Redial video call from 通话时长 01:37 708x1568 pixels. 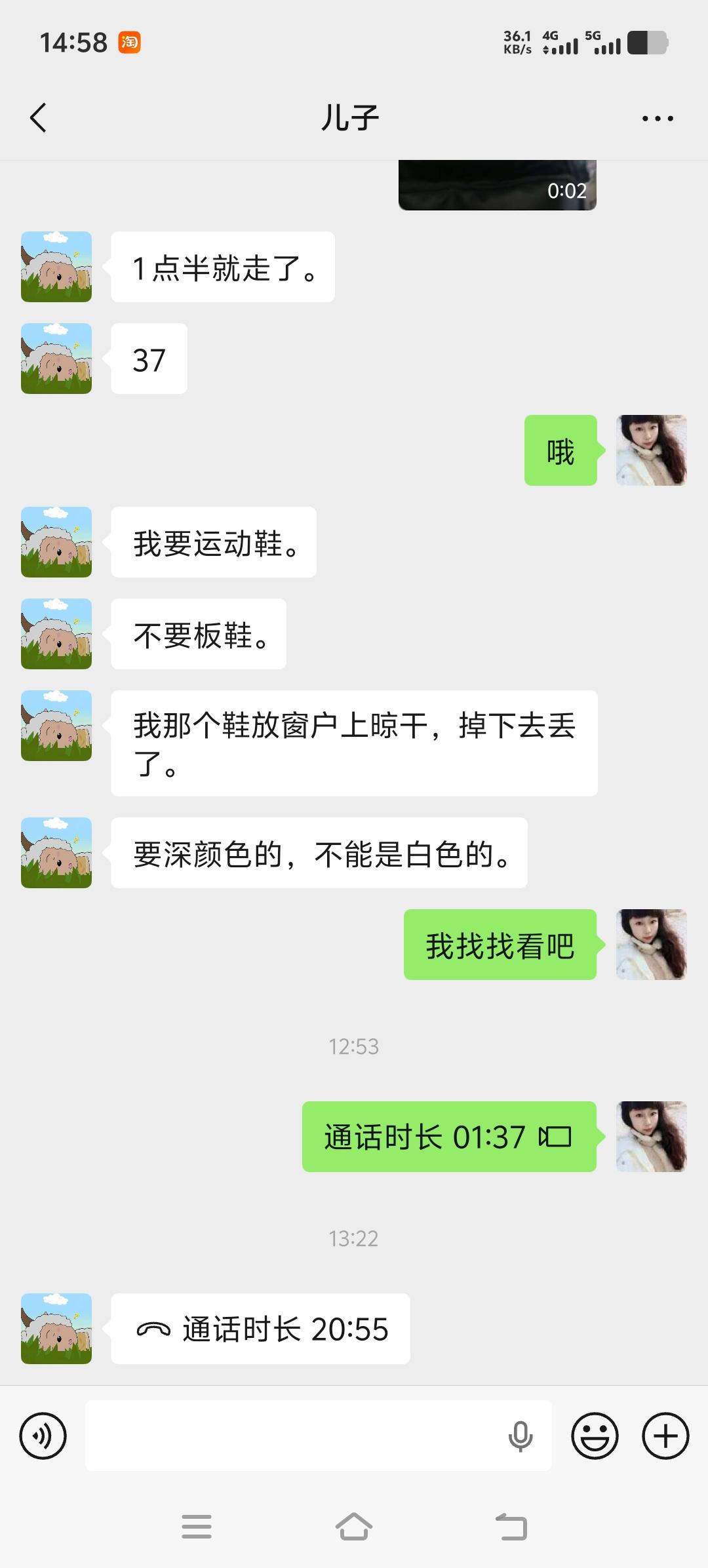(x=449, y=1137)
